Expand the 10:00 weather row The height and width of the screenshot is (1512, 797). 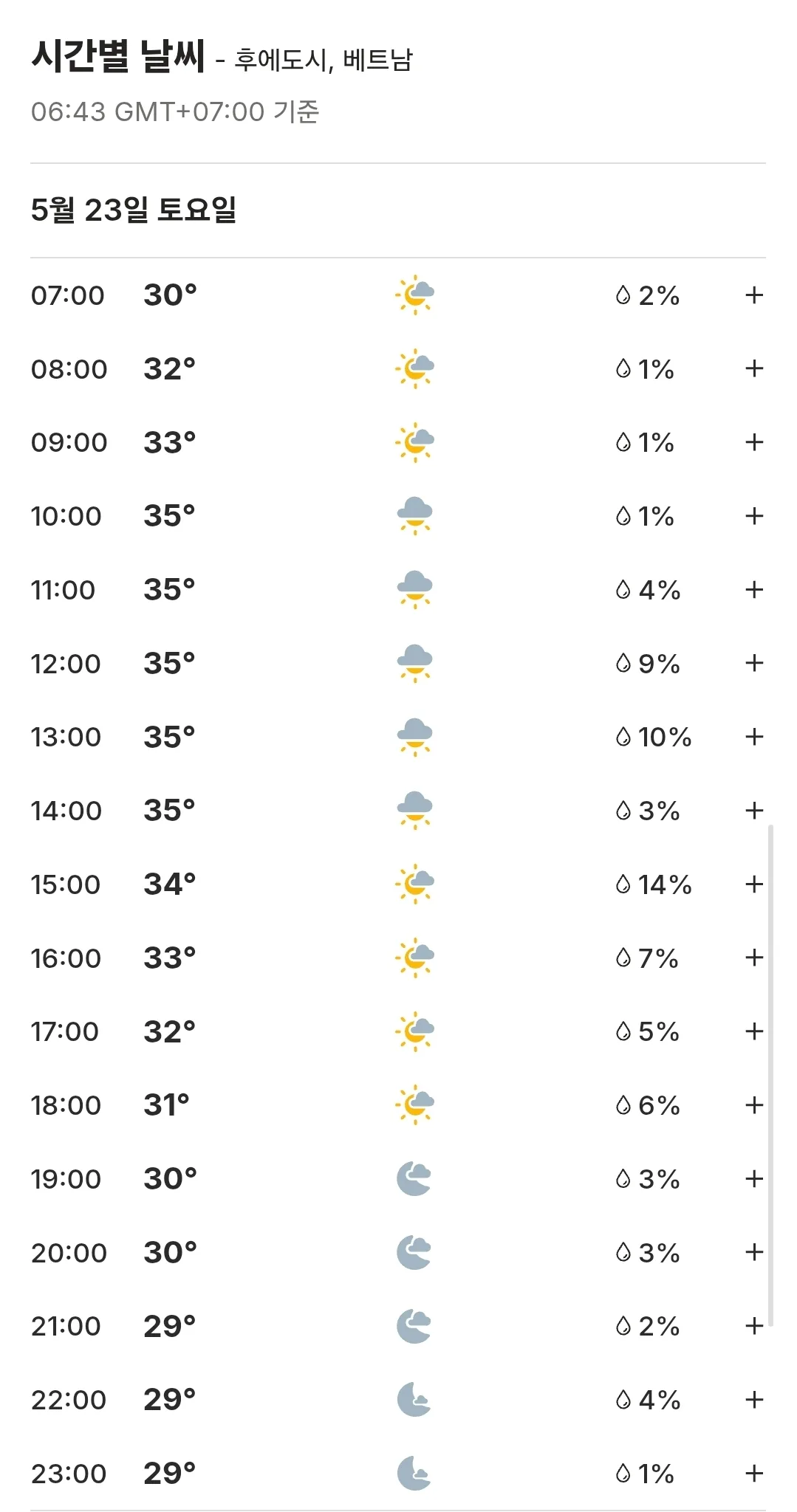click(x=753, y=516)
